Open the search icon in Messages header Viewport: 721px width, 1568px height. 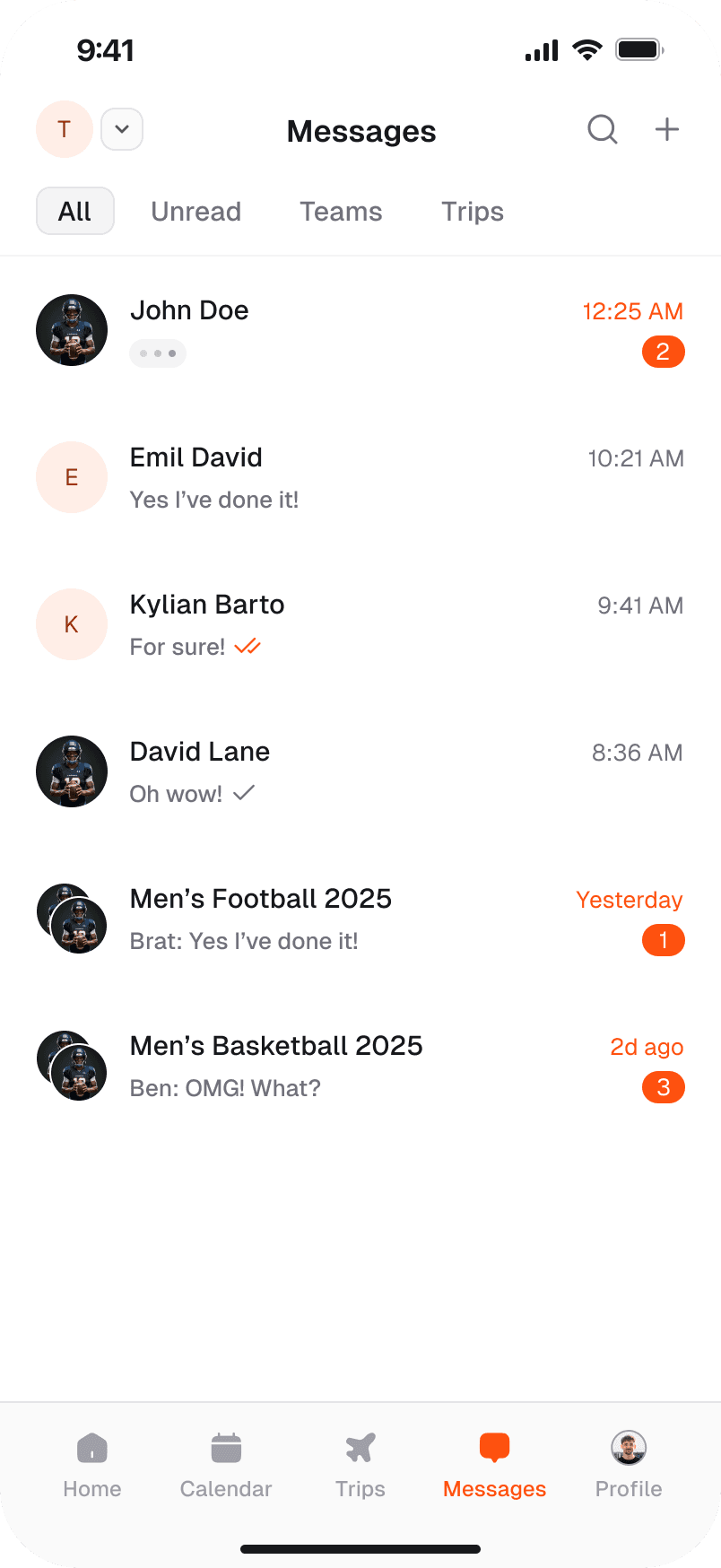click(x=602, y=129)
